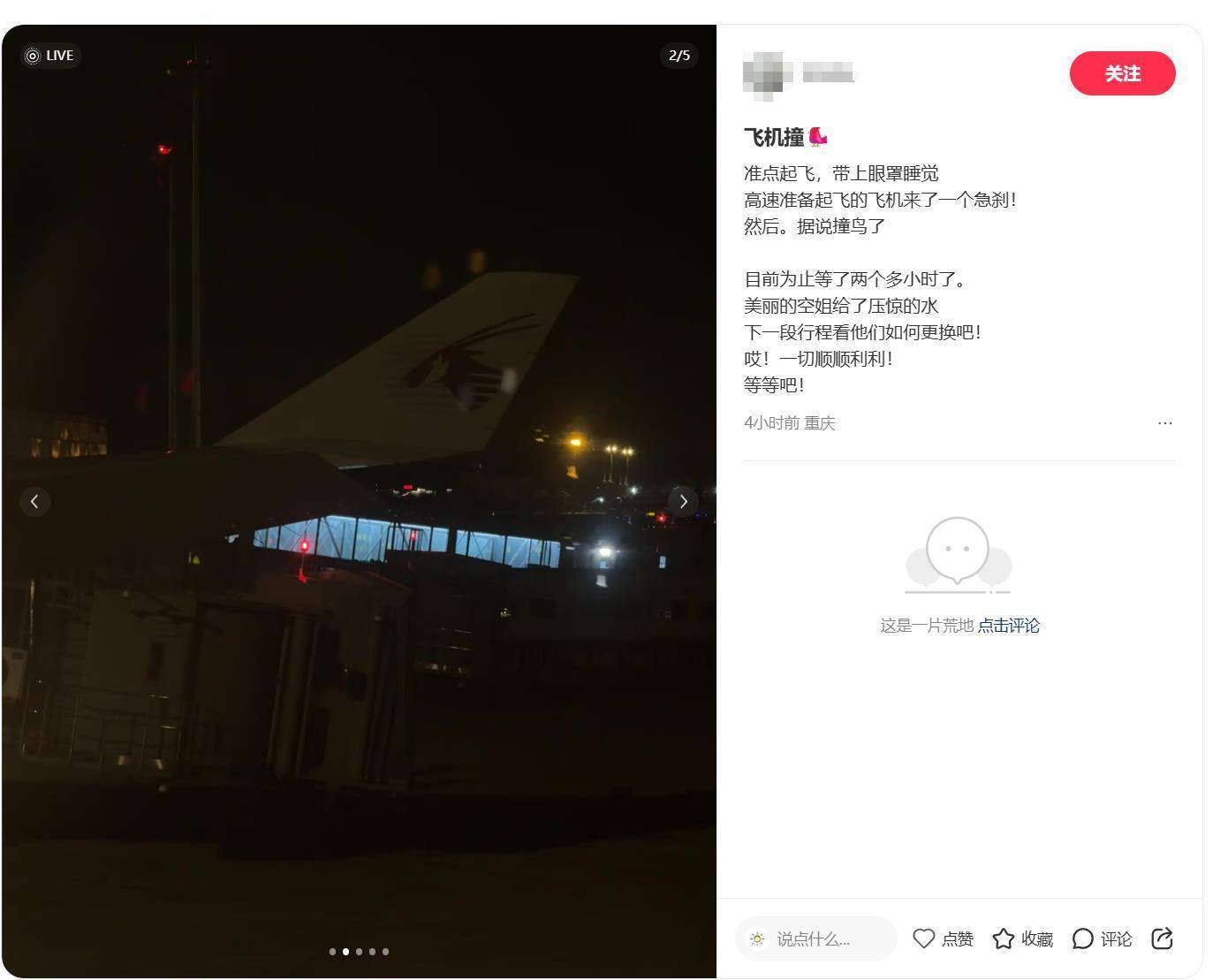This screenshot has width=1228, height=980.
Task: Toggle the LIVE photo badge
Action: pos(50,56)
